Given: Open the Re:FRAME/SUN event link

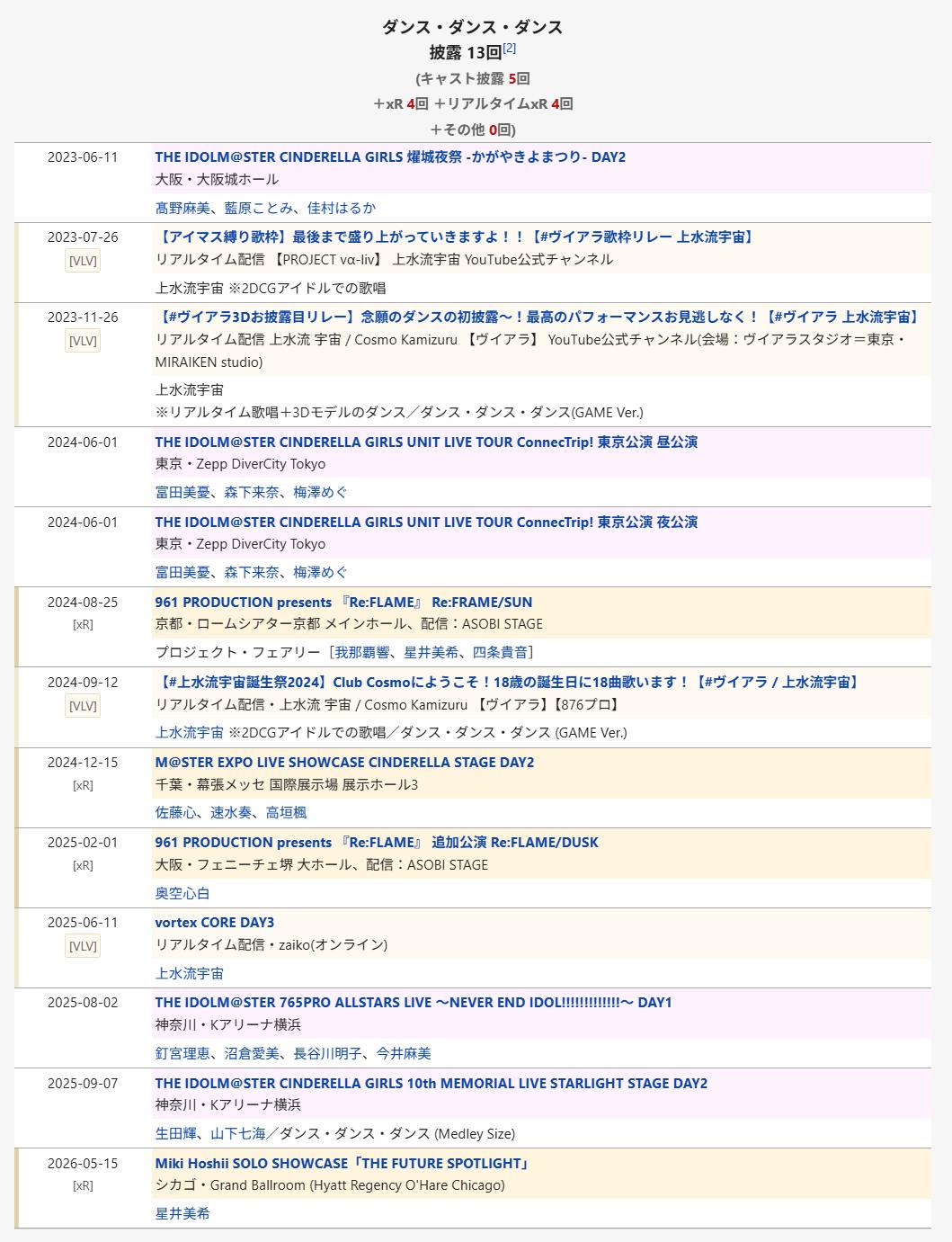Looking at the screenshot, I should 343,603.
